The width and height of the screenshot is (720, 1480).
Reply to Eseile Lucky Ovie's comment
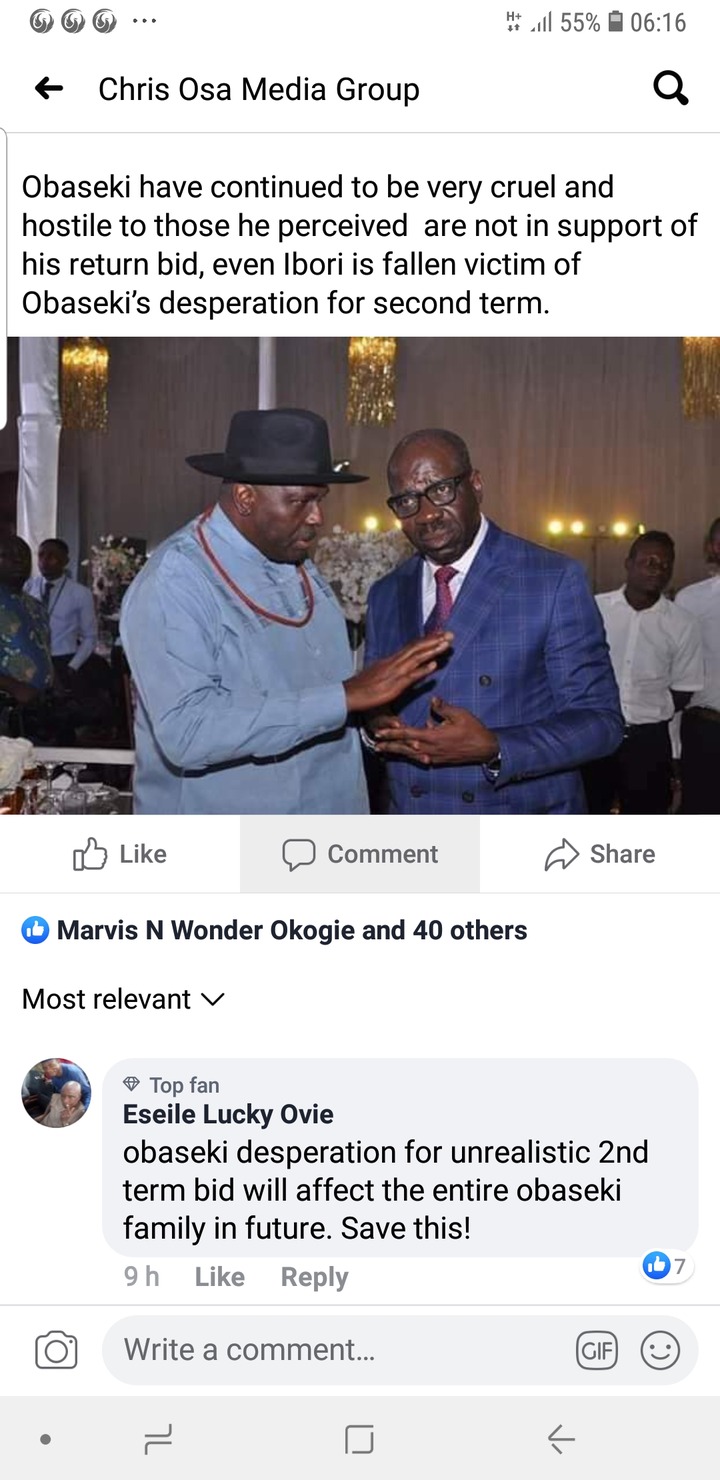pyautogui.click(x=314, y=1277)
